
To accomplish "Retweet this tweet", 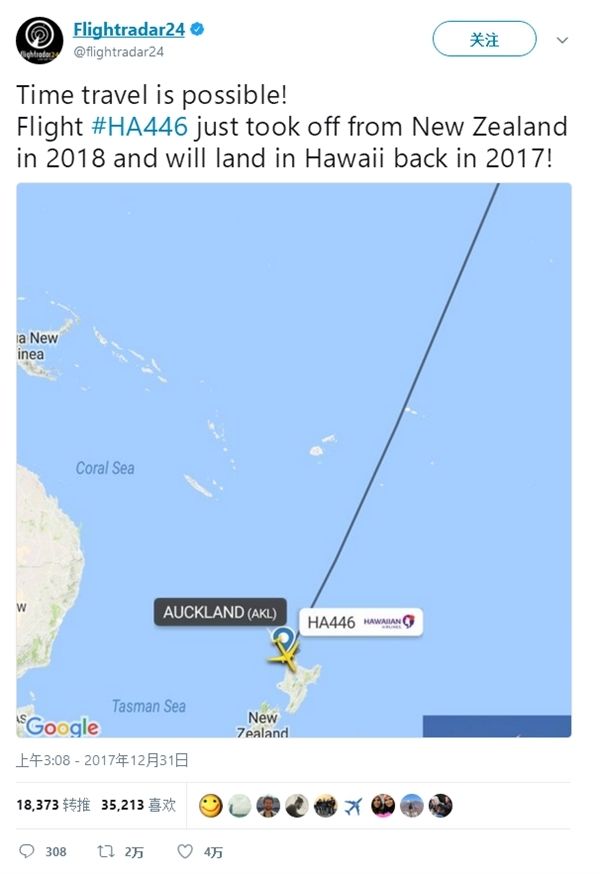I will [104, 852].
